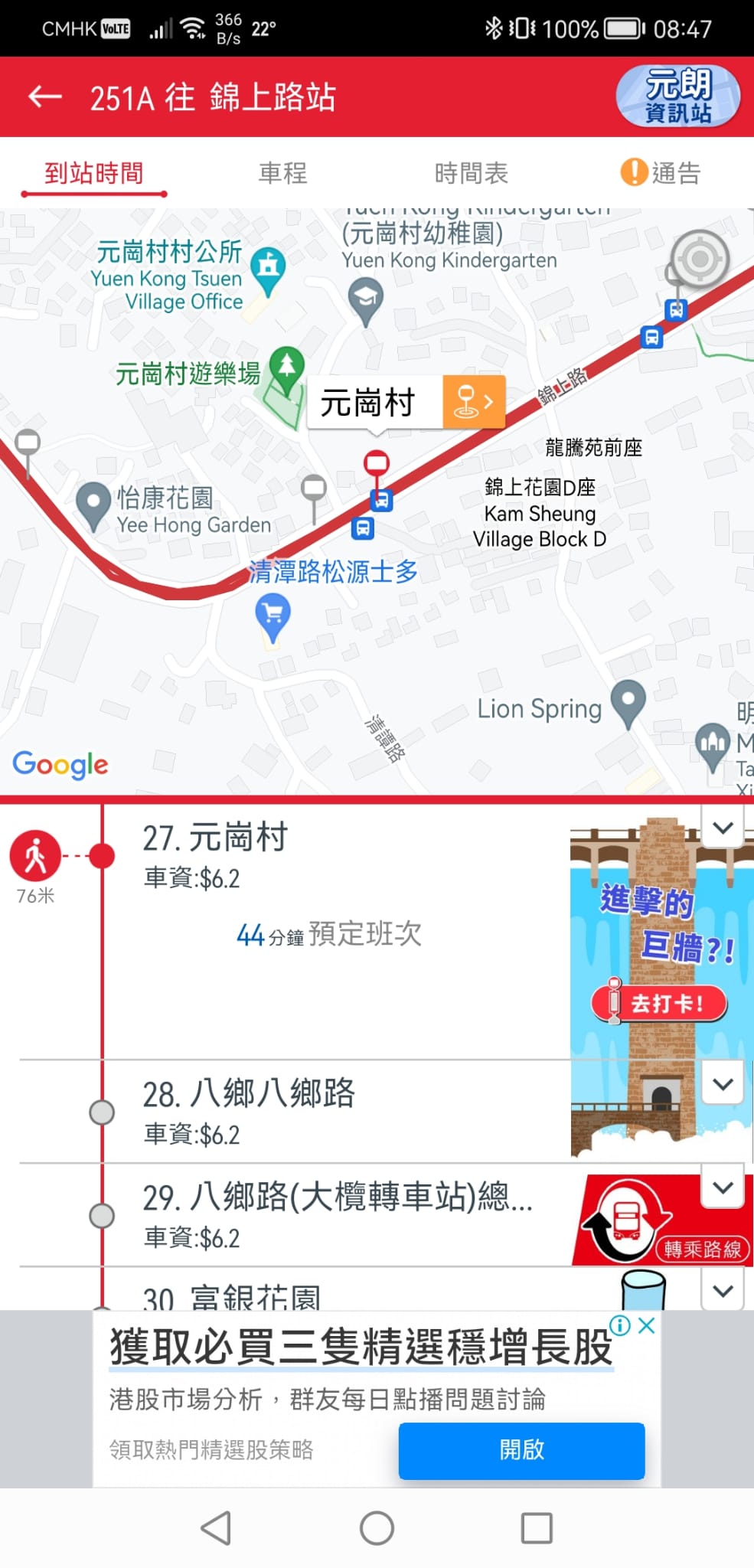Expand stop 27. 元崗村 details
The height and width of the screenshot is (1568, 754).
pyautogui.click(x=723, y=828)
